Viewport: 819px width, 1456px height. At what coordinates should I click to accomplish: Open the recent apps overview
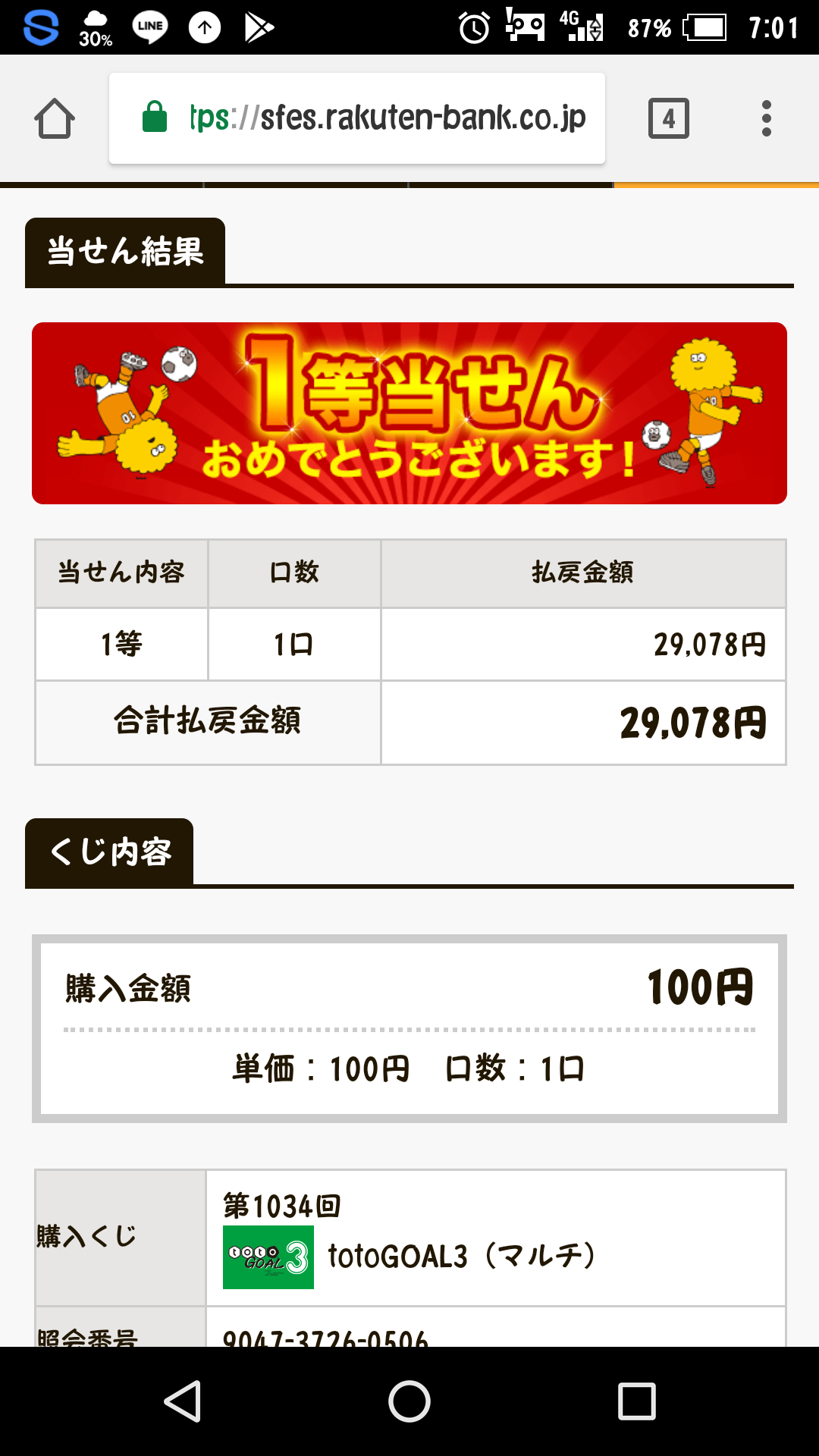(637, 1401)
